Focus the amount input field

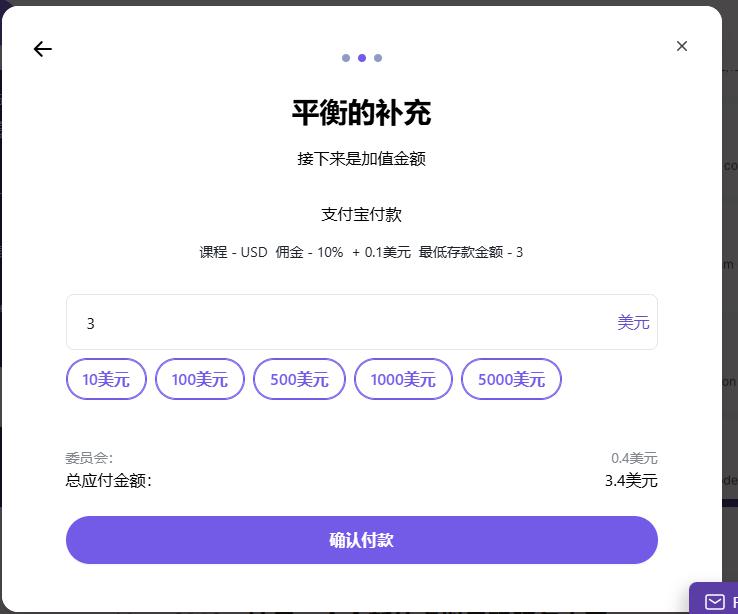tap(340, 323)
